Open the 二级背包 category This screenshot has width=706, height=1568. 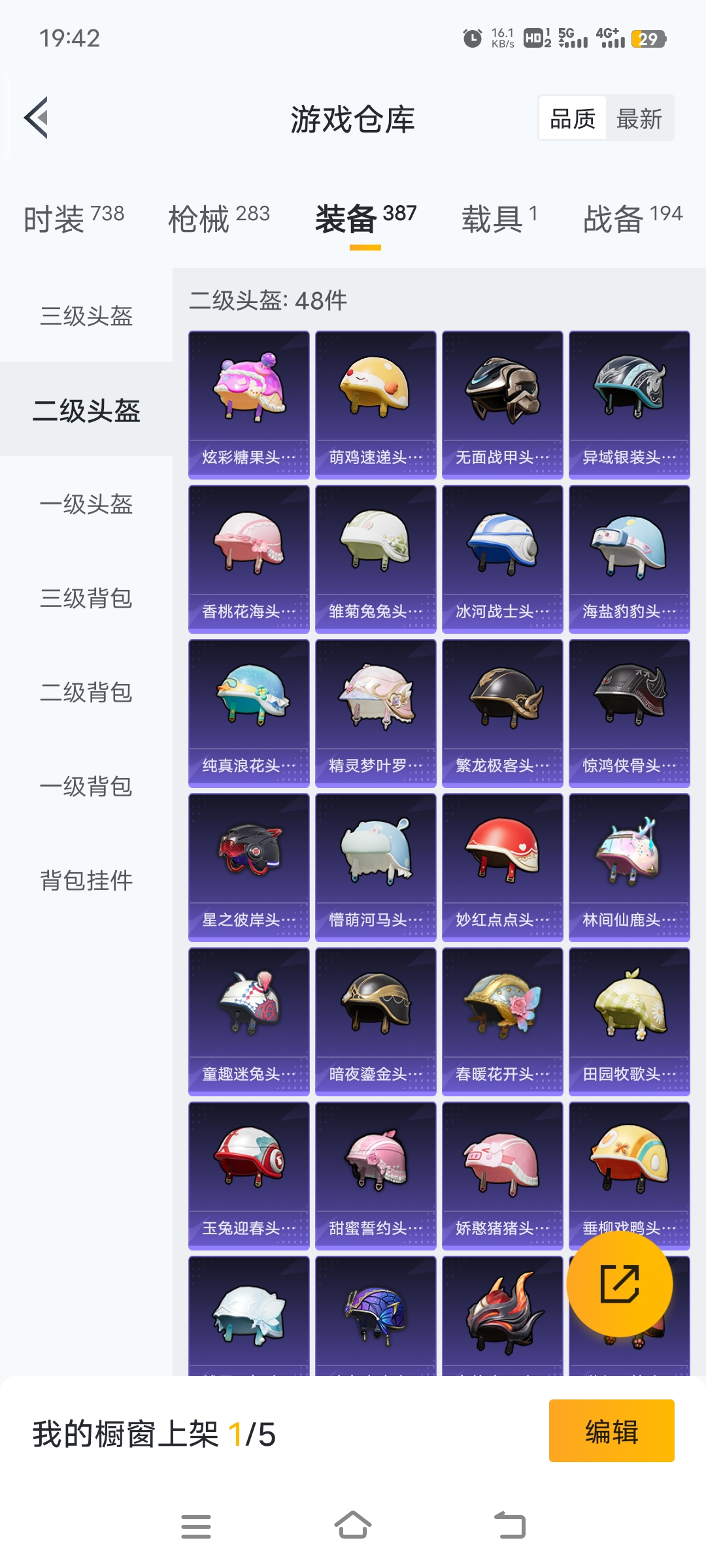pyautogui.click(x=86, y=693)
